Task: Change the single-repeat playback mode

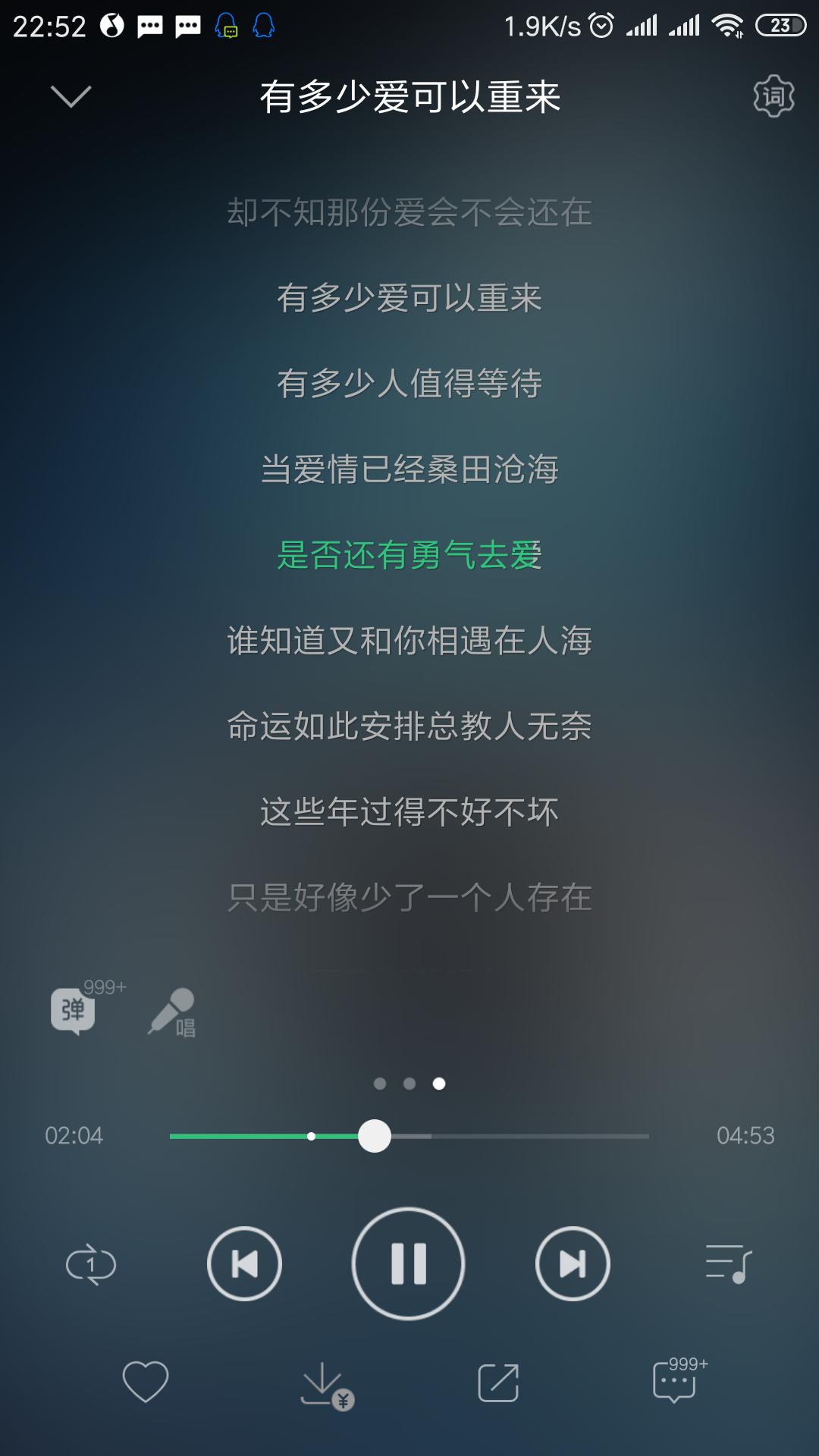Action: tap(91, 1264)
